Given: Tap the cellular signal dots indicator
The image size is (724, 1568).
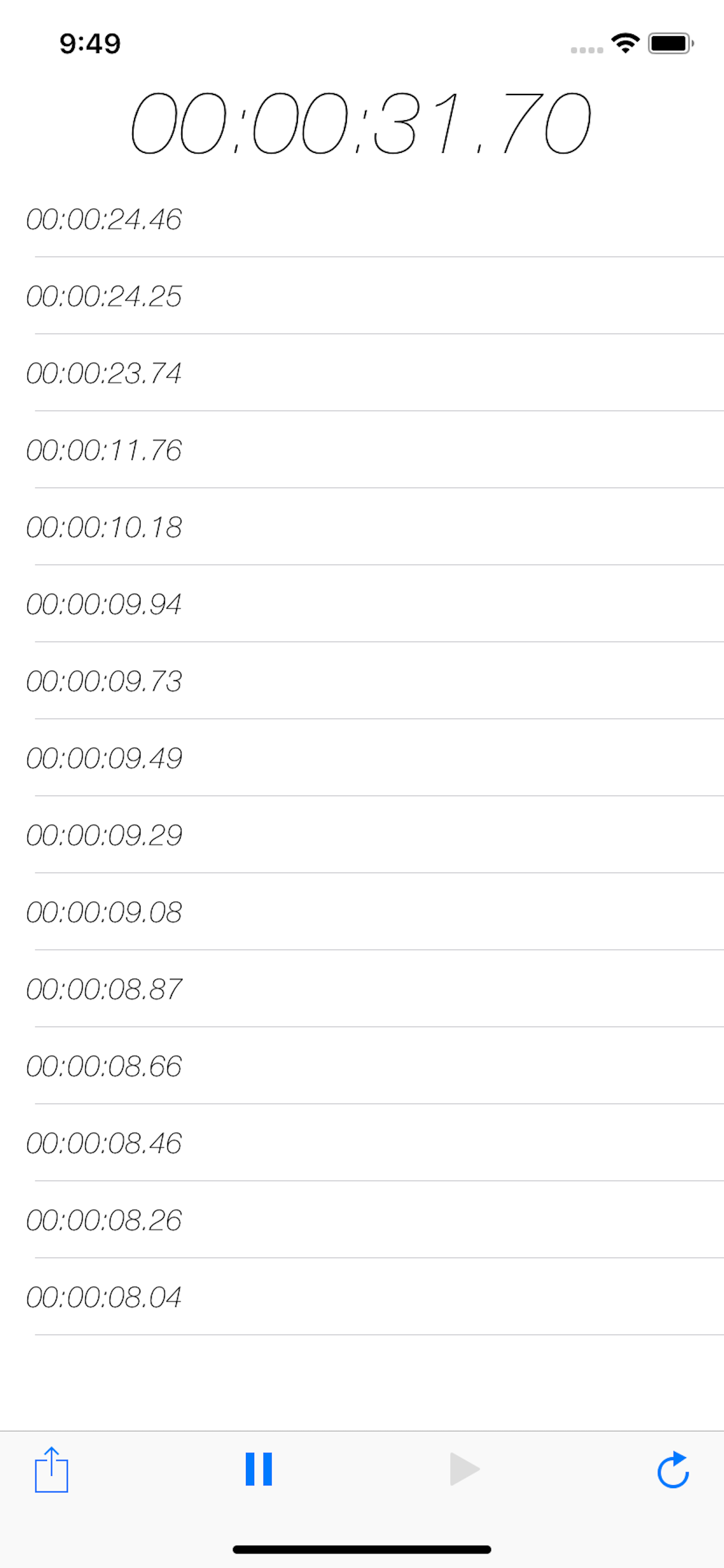Looking at the screenshot, I should click(x=586, y=48).
